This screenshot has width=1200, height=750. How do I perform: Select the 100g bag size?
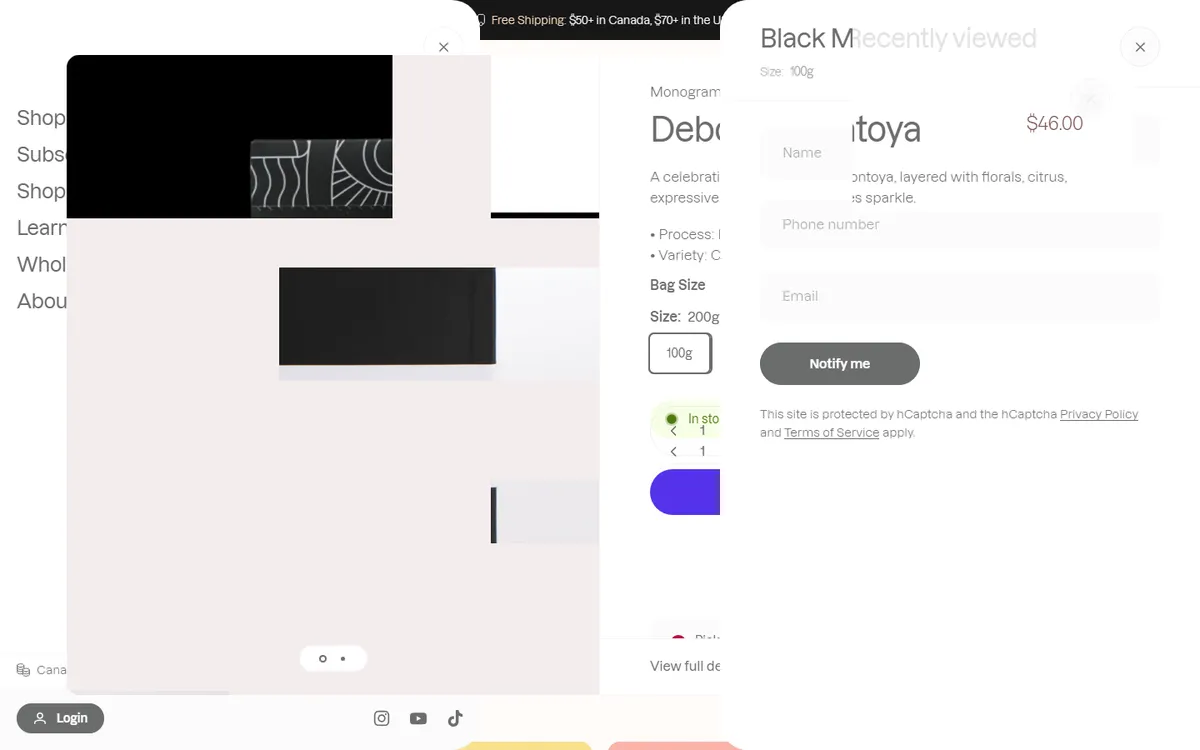coord(680,353)
